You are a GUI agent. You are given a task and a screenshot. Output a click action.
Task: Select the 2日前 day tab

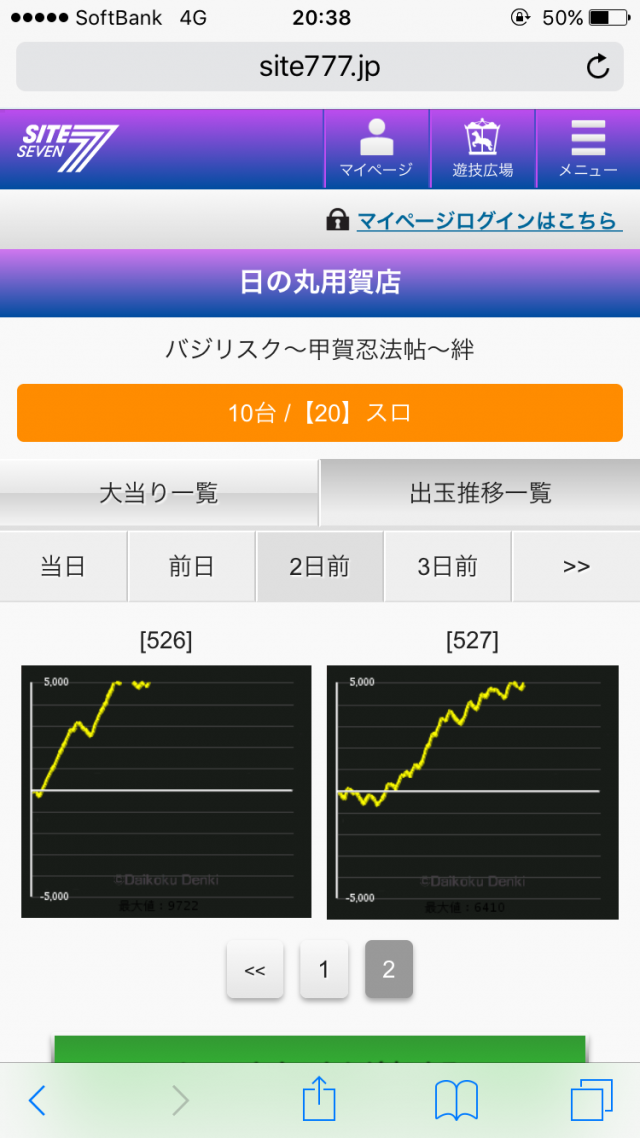[319, 567]
